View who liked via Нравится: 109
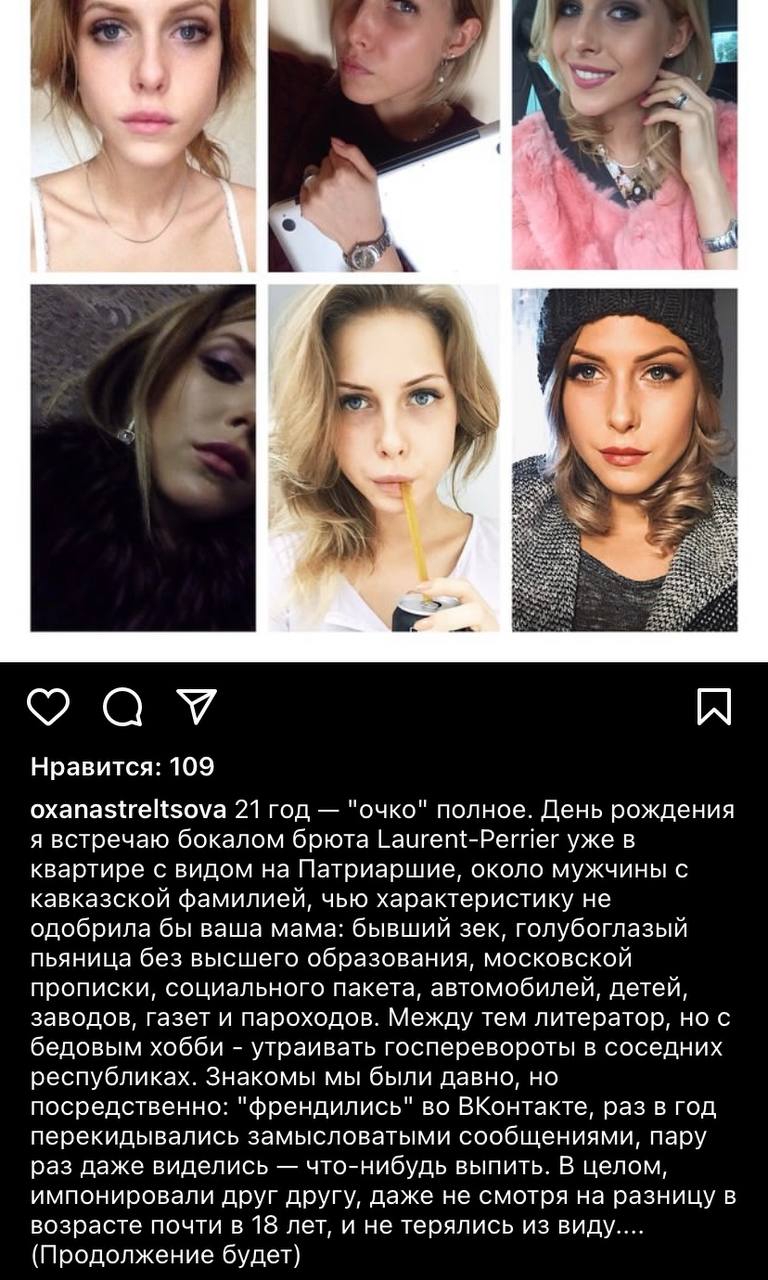The image size is (768, 1280). (122, 767)
